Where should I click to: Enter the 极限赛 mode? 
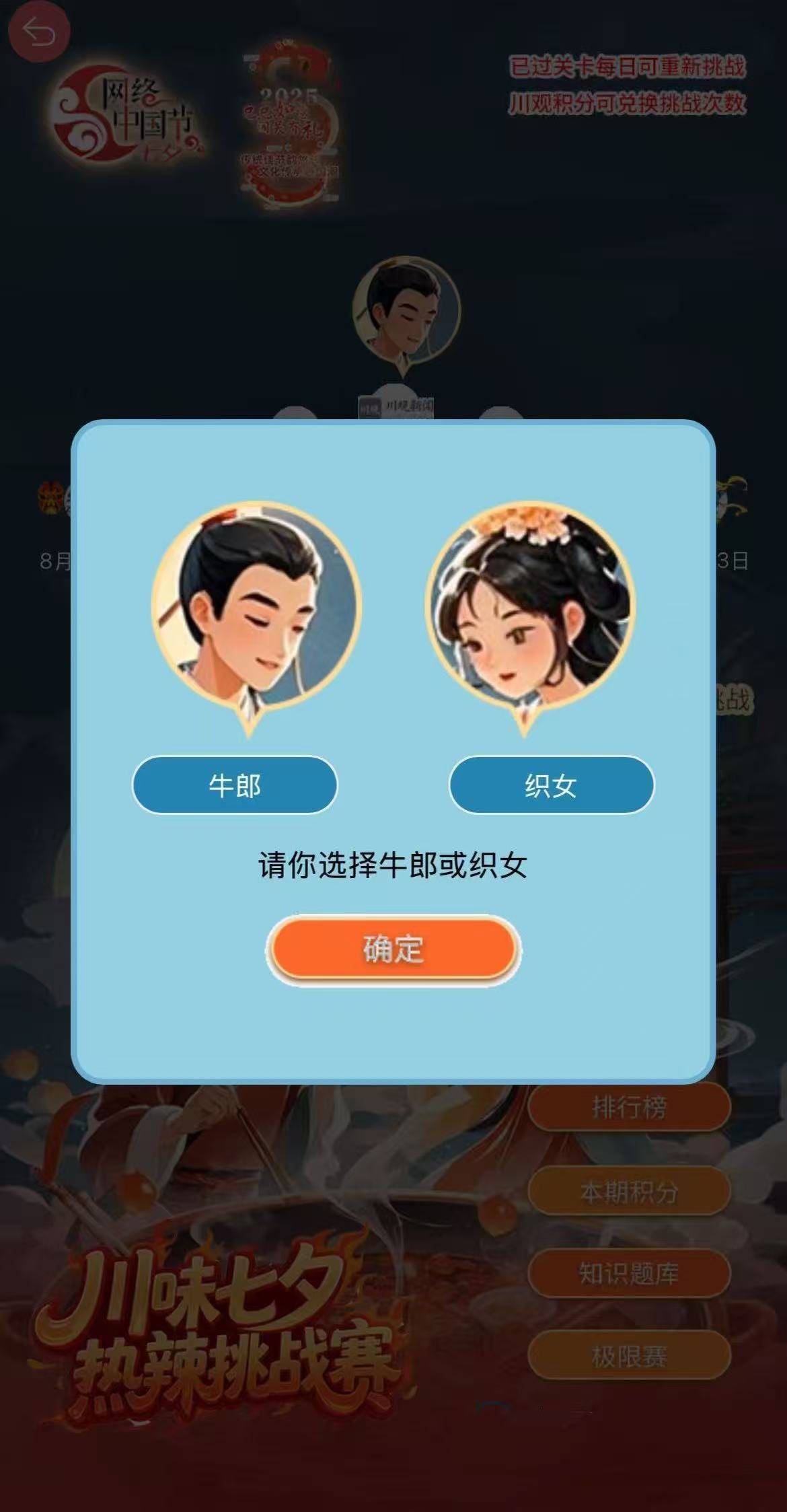[629, 1356]
